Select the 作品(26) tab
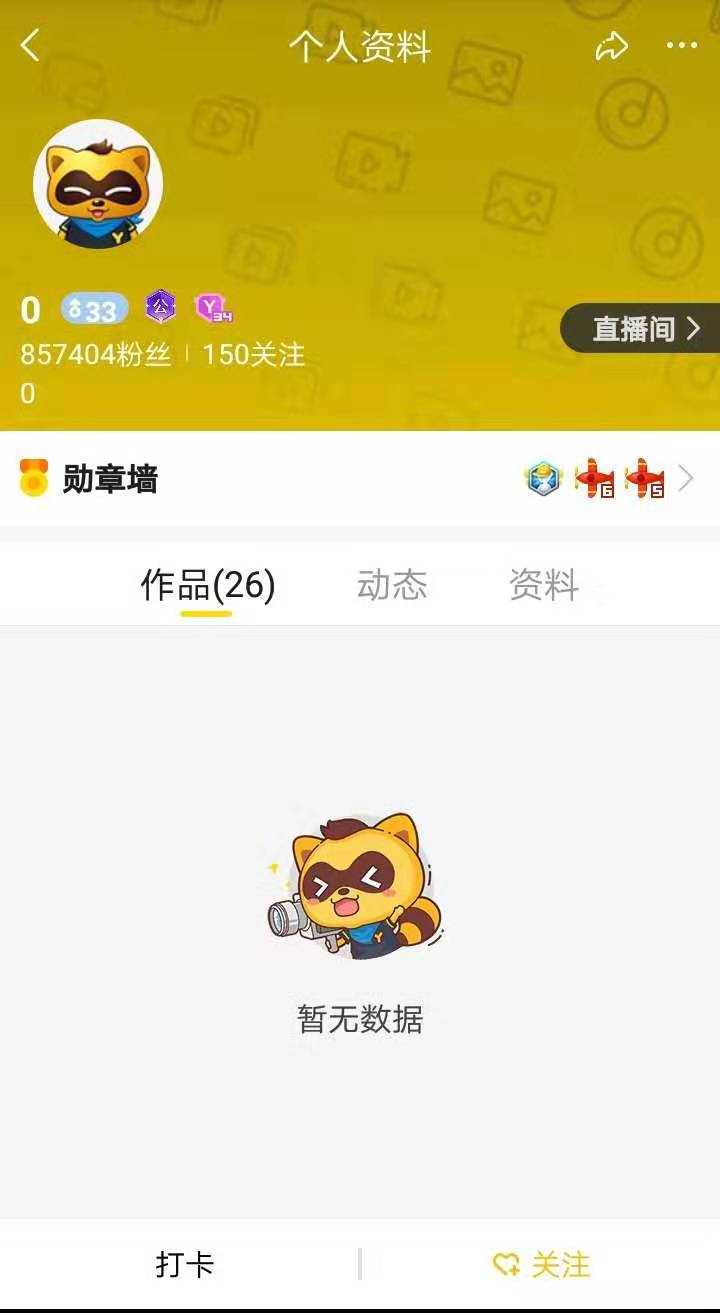The image size is (720, 1313). click(x=205, y=587)
